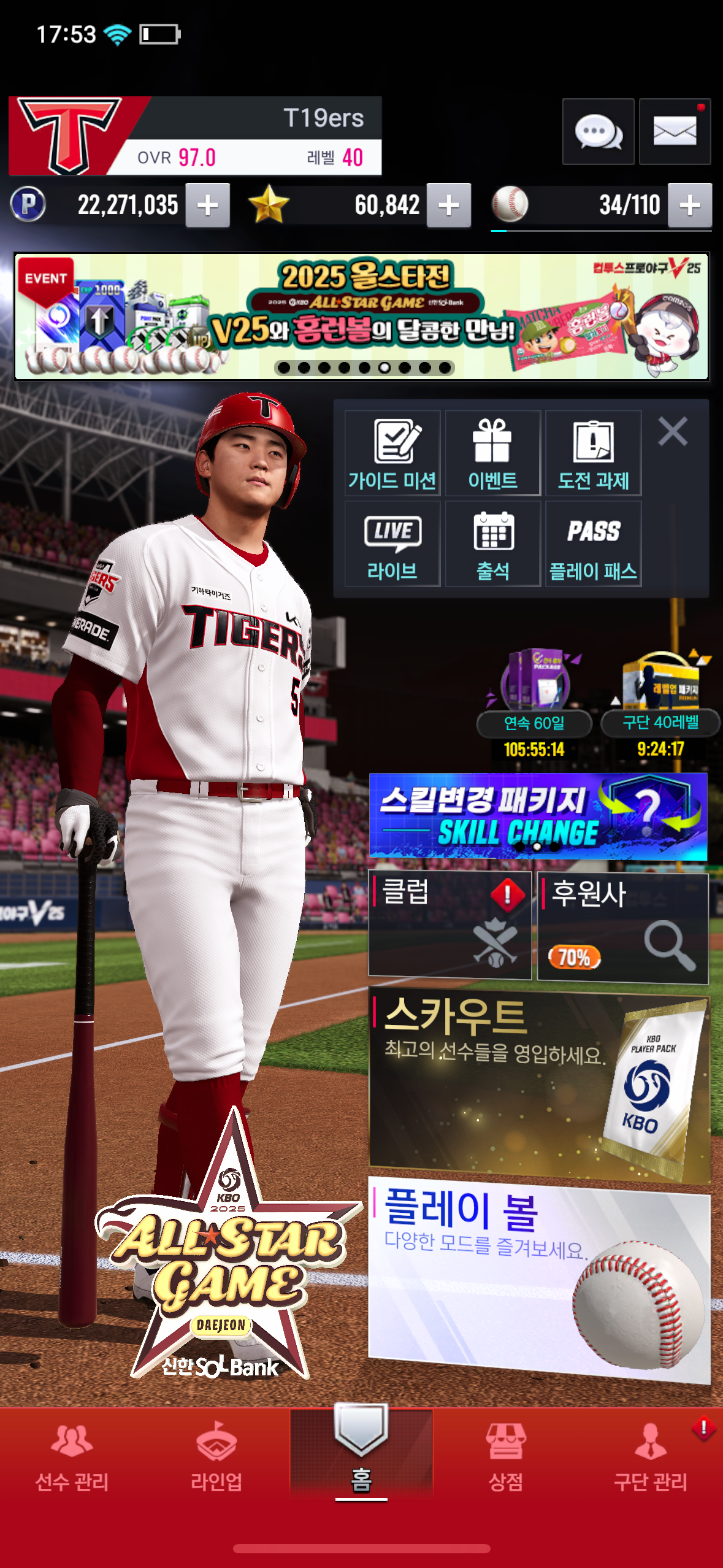Switch to the 상점 tab
Screen dimensions: 723x1568
point(505,1458)
